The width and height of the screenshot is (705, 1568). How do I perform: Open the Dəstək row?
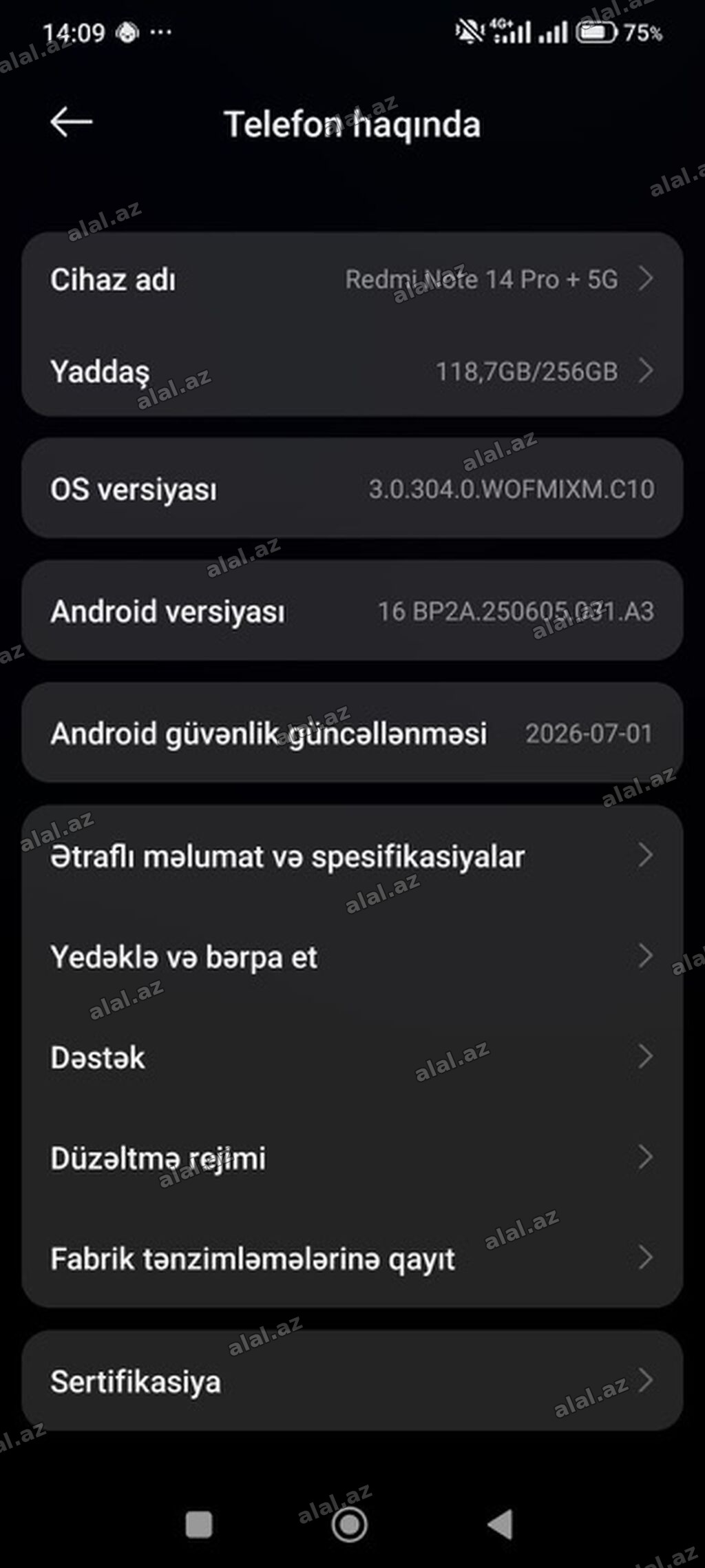tap(352, 1058)
